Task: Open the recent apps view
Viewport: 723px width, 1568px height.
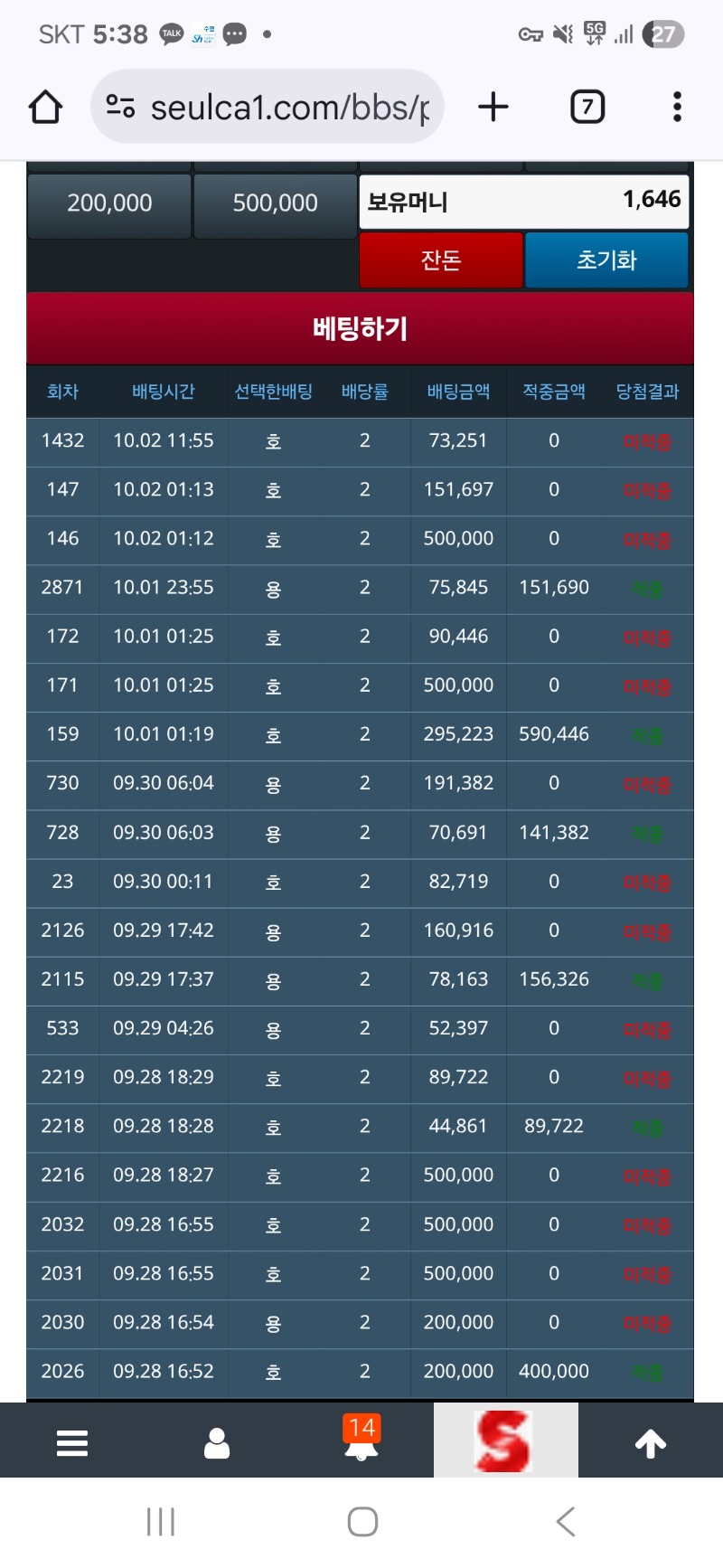Action: coord(160,1522)
